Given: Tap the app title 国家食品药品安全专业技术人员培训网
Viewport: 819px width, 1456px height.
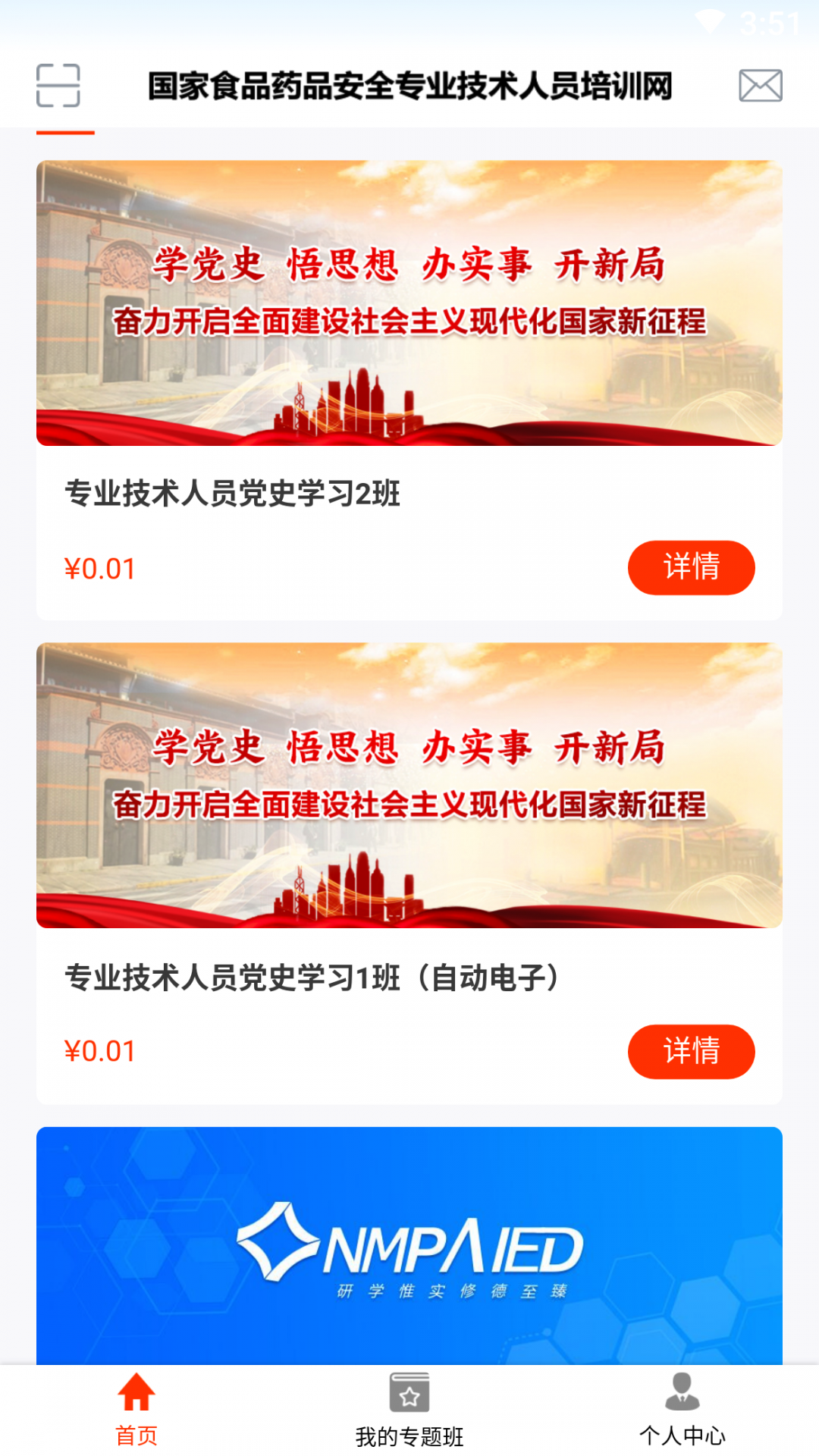Looking at the screenshot, I should click(x=409, y=86).
